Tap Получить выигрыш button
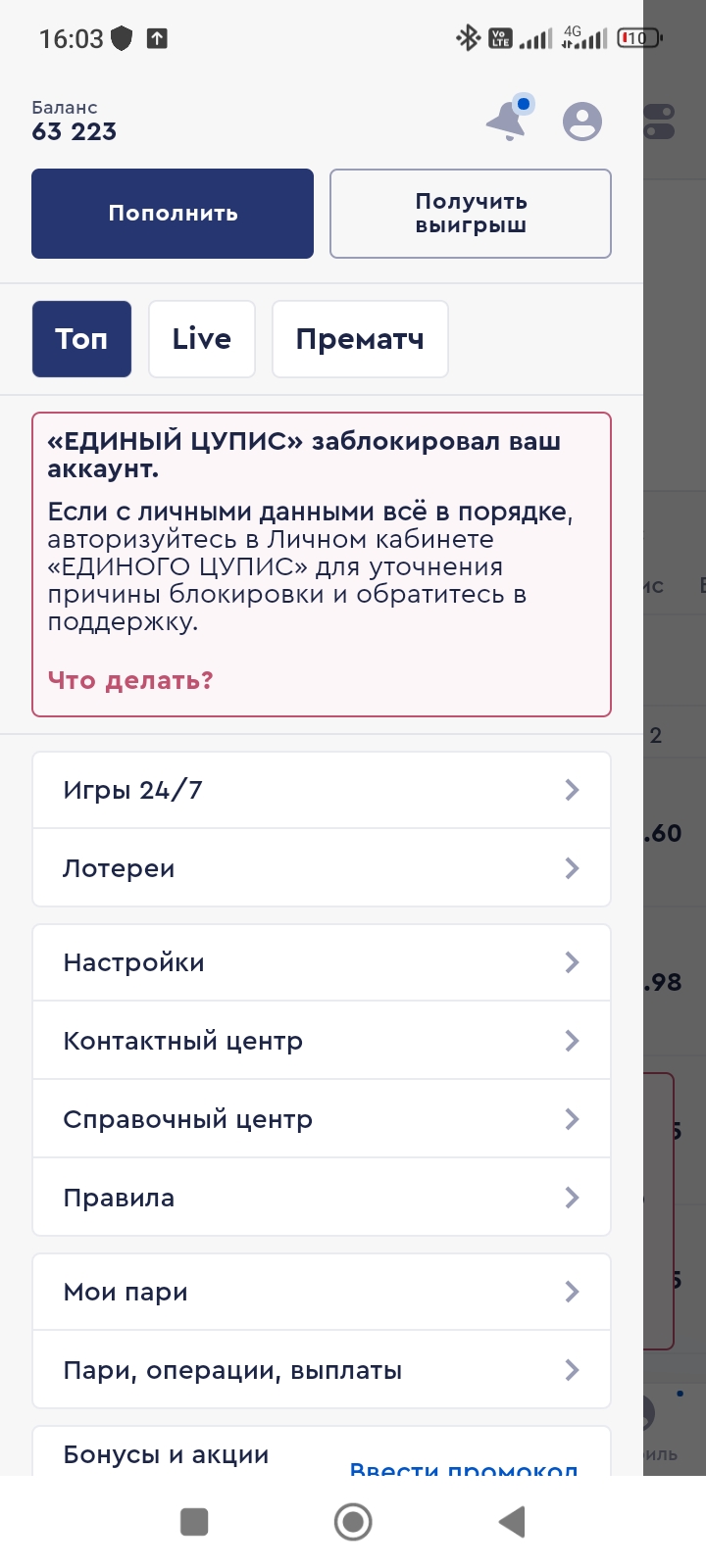Viewport: 706px width, 1568px height. click(x=471, y=214)
